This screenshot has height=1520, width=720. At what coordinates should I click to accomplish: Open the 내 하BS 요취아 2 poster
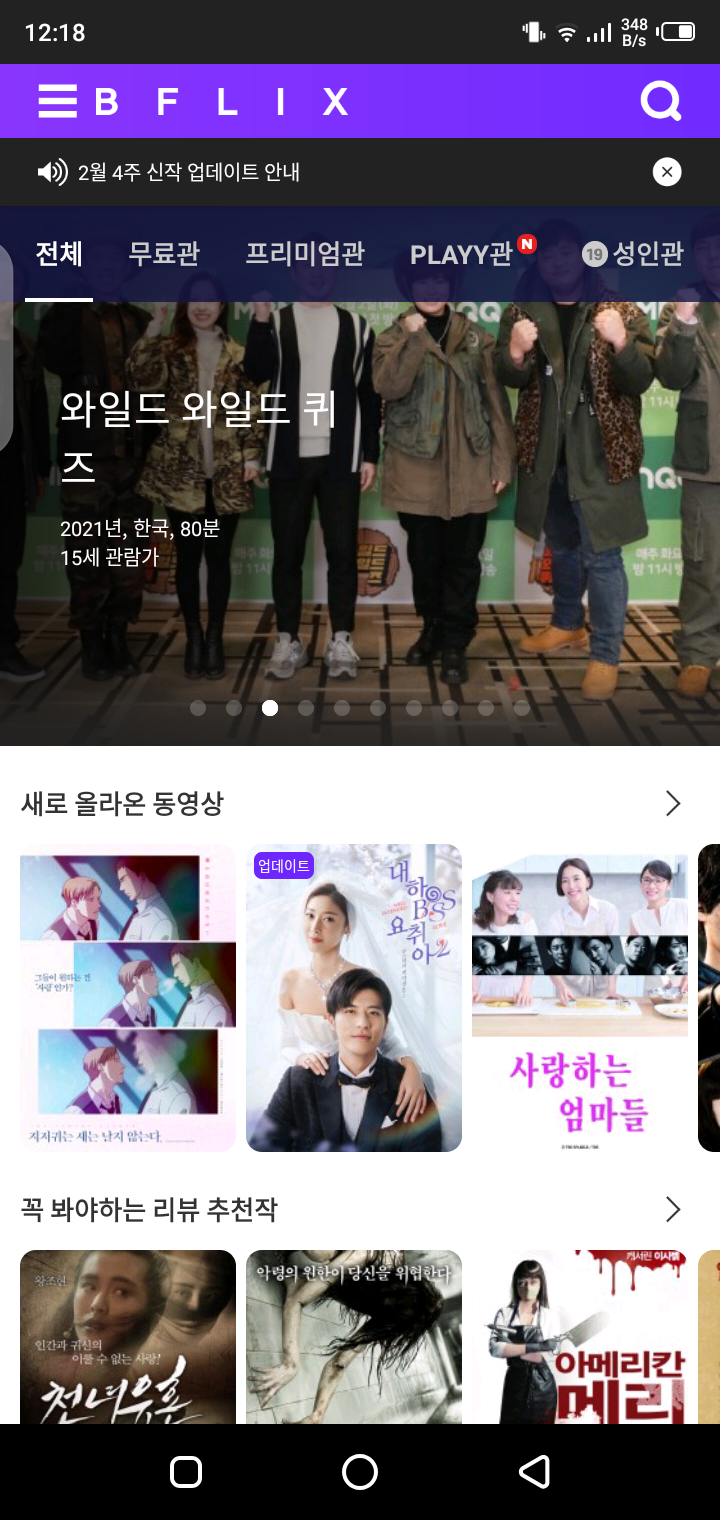(354, 998)
